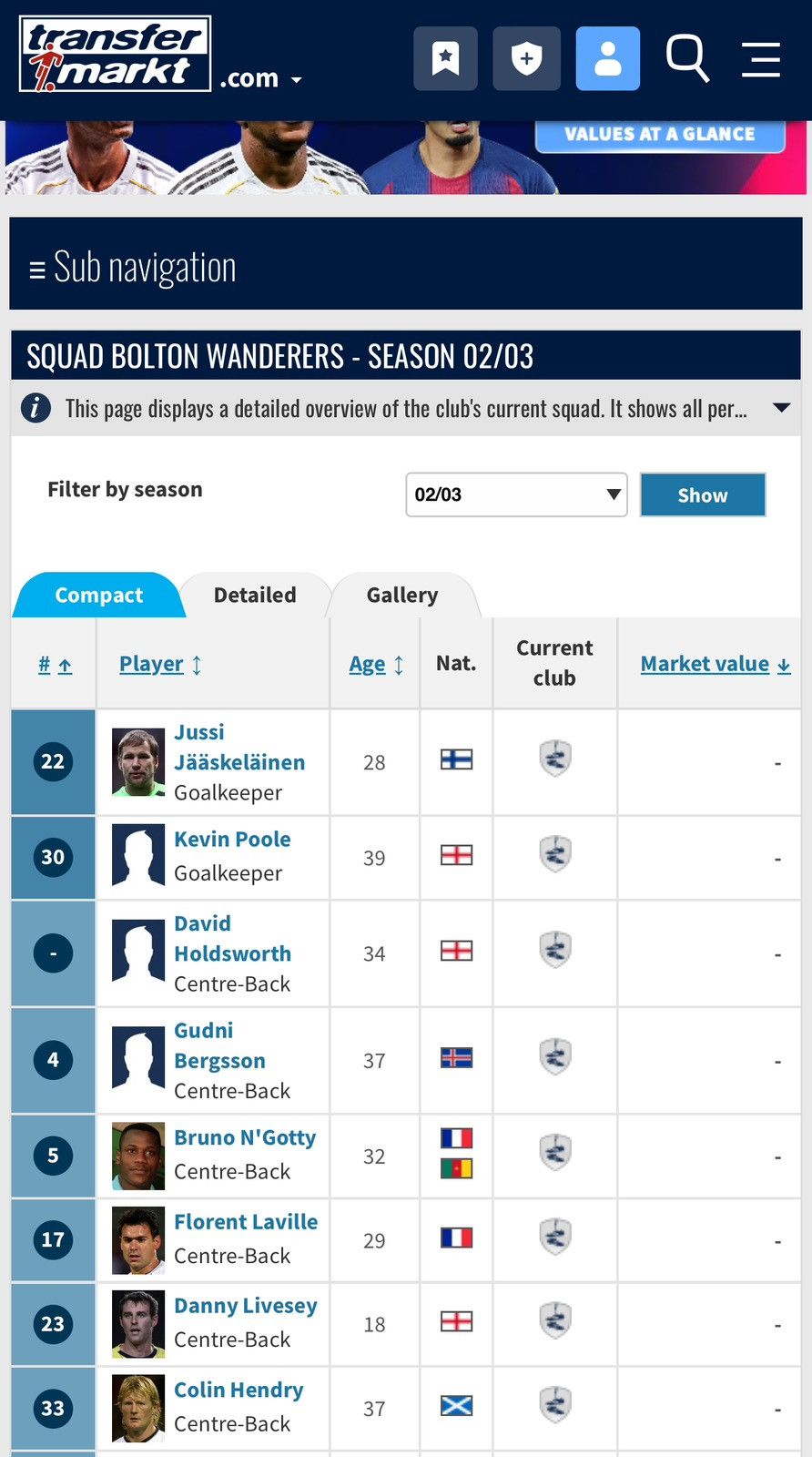Open the hamburger menu
Screen dimensions: 812x1457
(x=761, y=59)
